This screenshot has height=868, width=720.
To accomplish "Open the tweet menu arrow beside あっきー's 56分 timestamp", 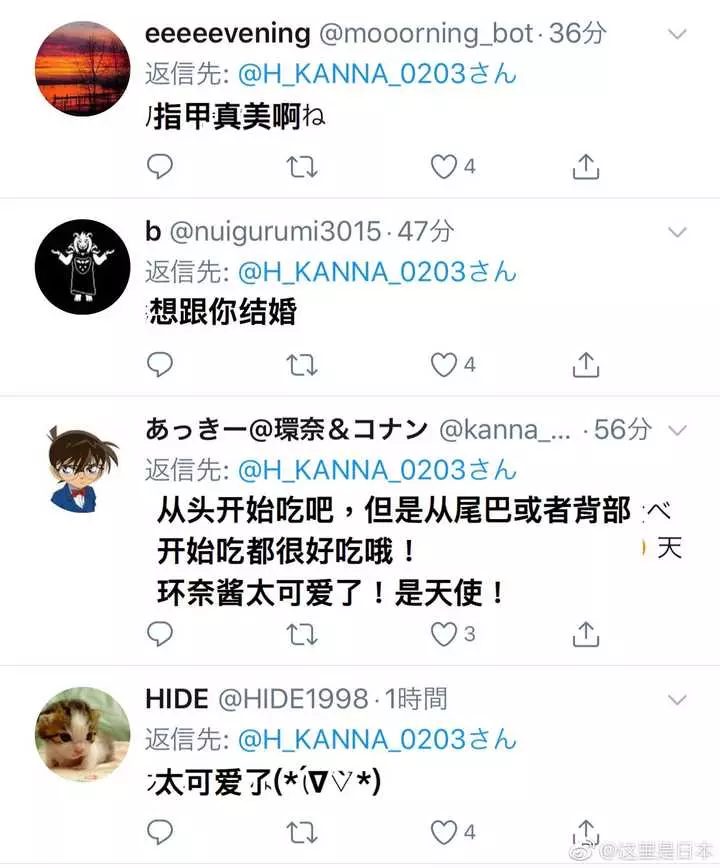I will tap(677, 430).
